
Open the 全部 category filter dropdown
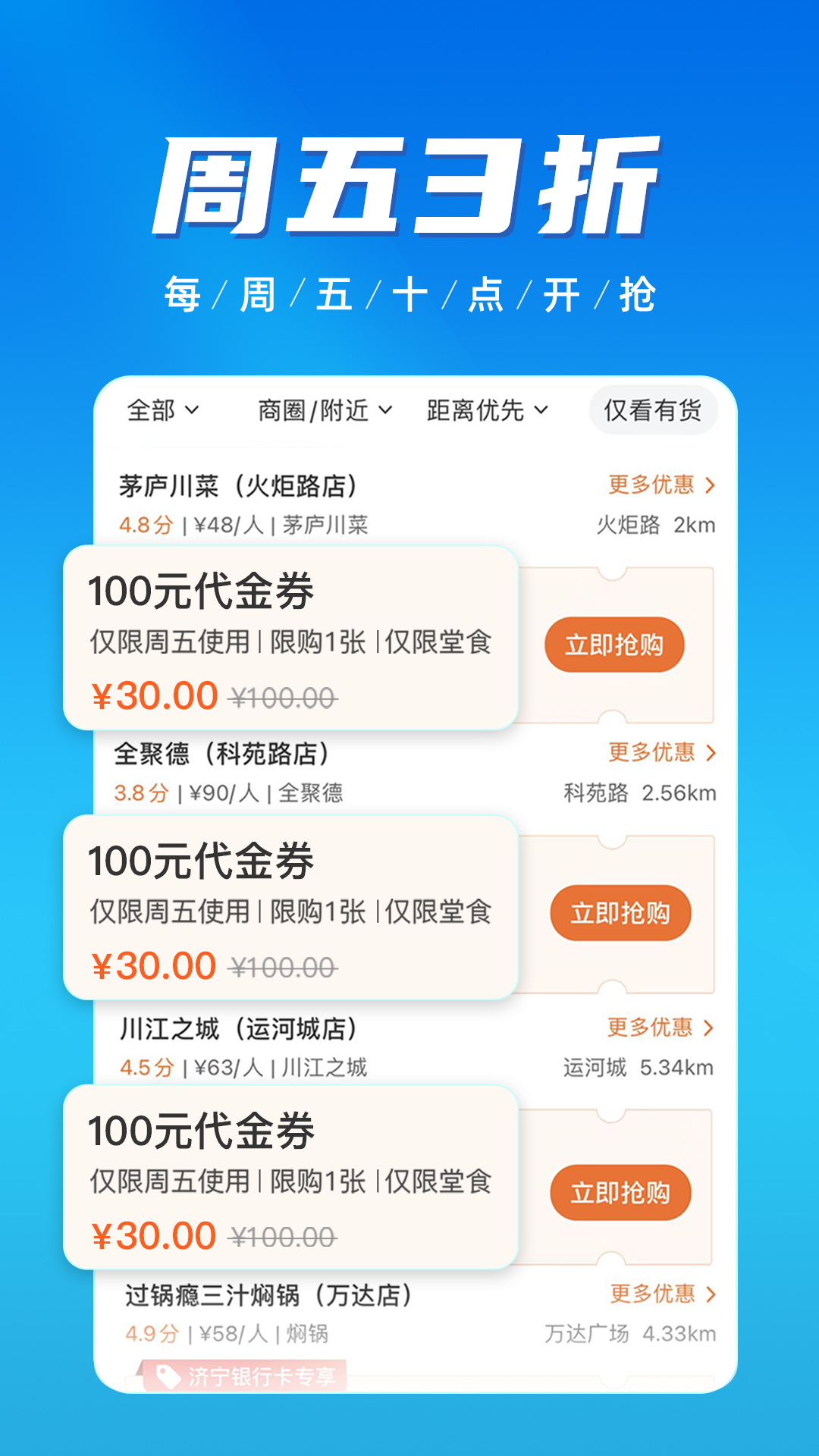(164, 410)
